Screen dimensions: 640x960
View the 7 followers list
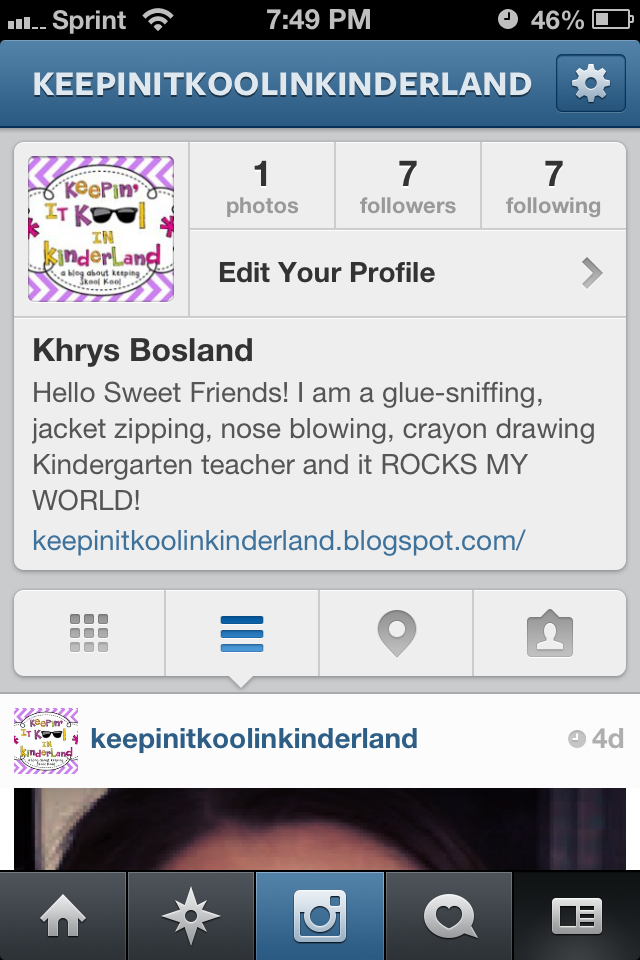tap(408, 186)
